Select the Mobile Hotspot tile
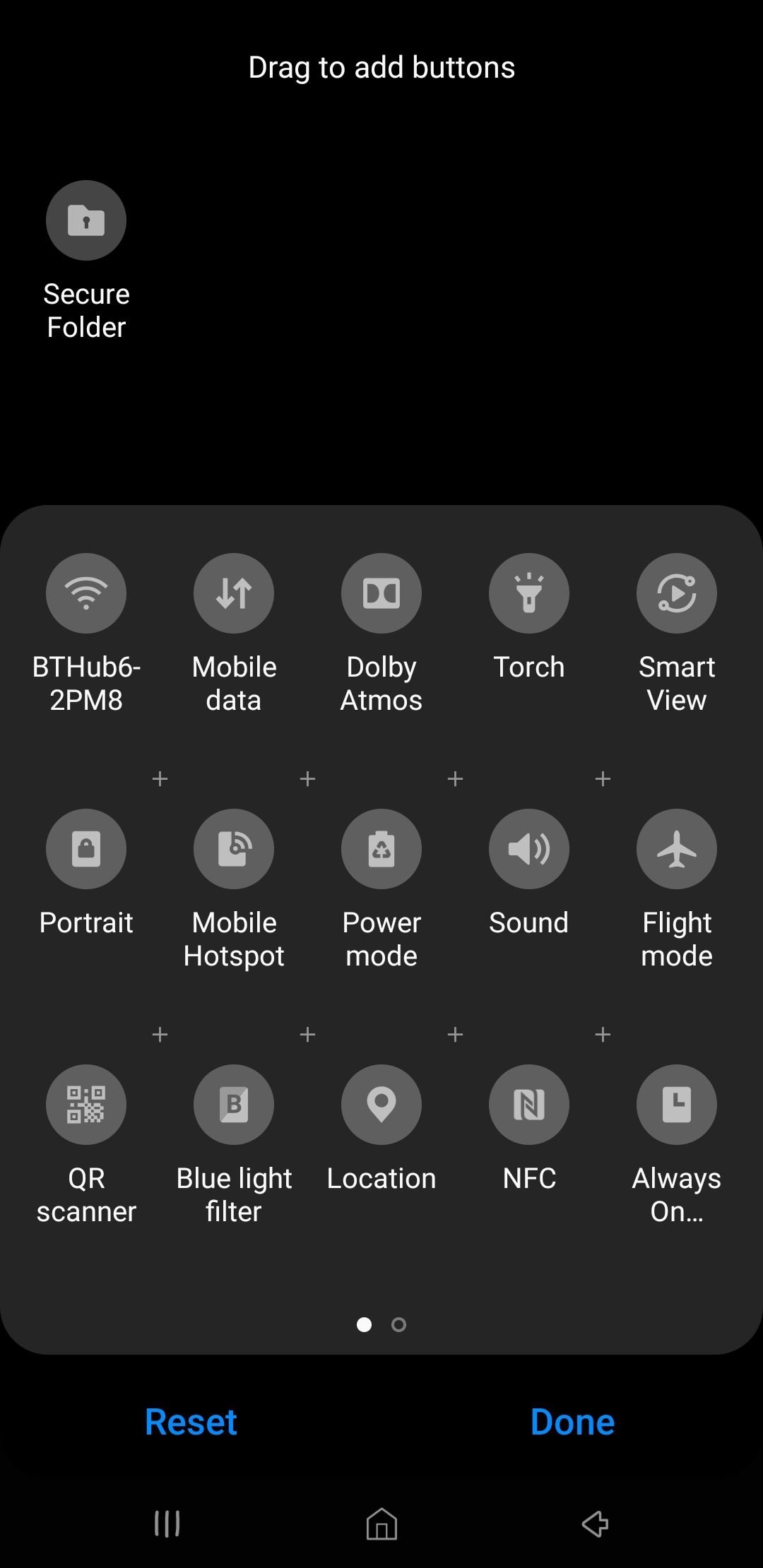The height and width of the screenshot is (1568, 763). [234, 849]
